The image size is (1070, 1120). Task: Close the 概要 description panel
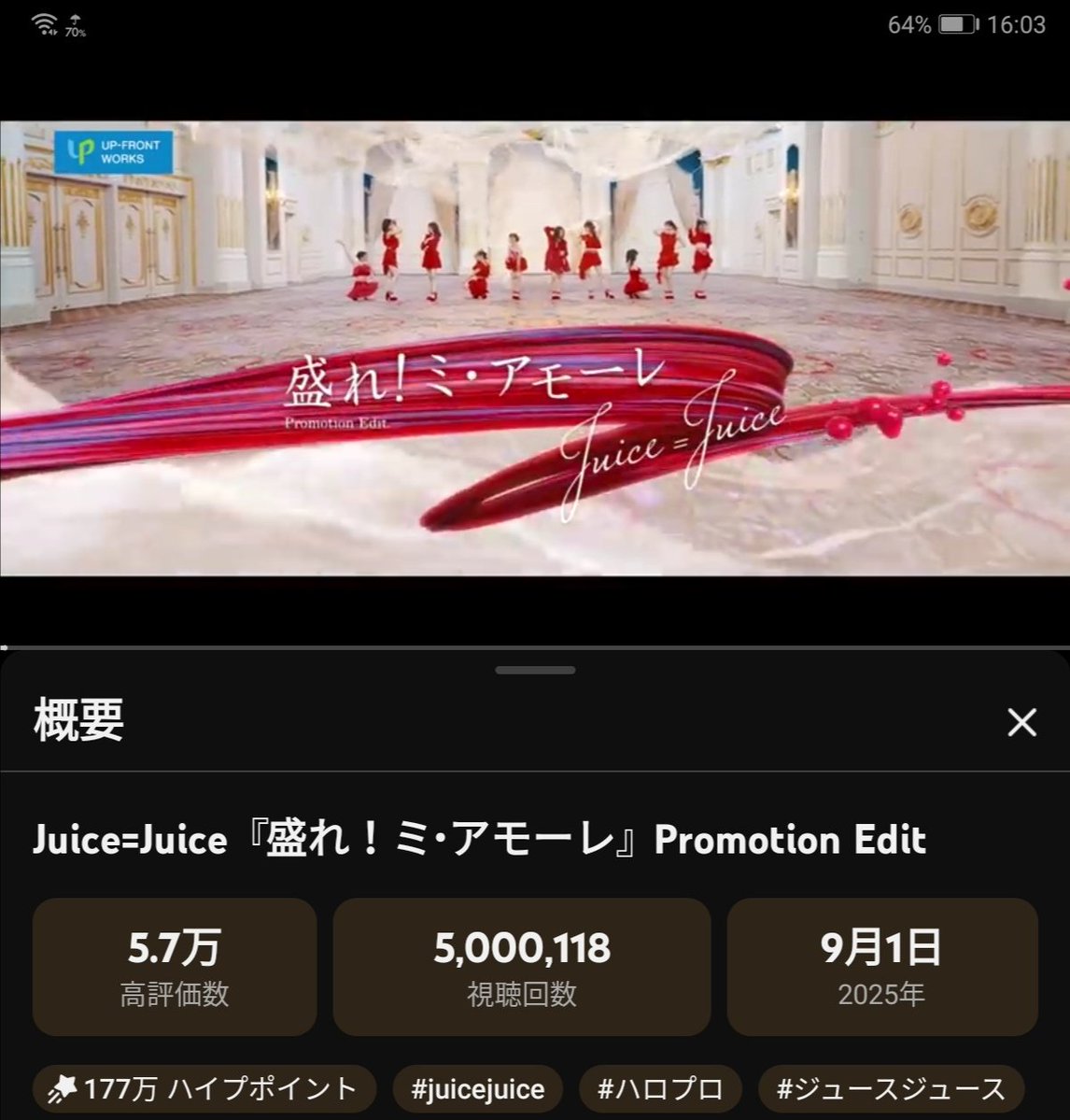click(x=1021, y=722)
